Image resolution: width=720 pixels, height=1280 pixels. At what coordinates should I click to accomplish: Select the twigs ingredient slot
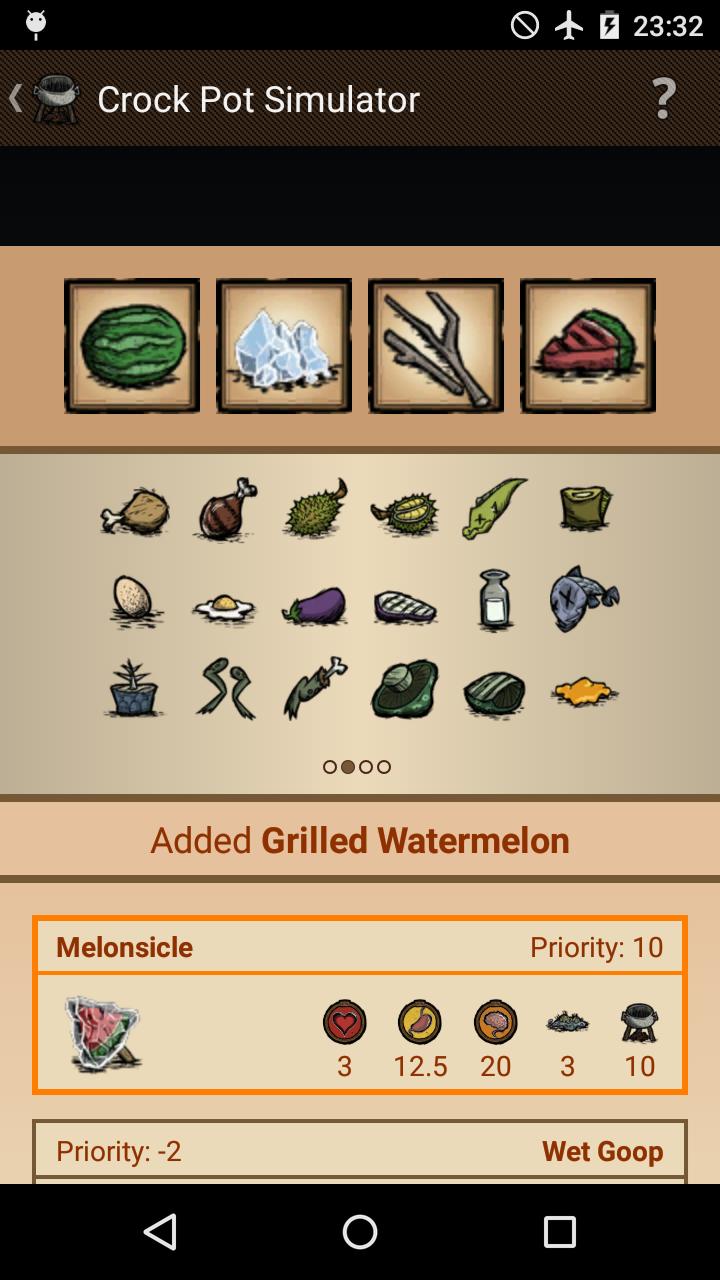435,345
